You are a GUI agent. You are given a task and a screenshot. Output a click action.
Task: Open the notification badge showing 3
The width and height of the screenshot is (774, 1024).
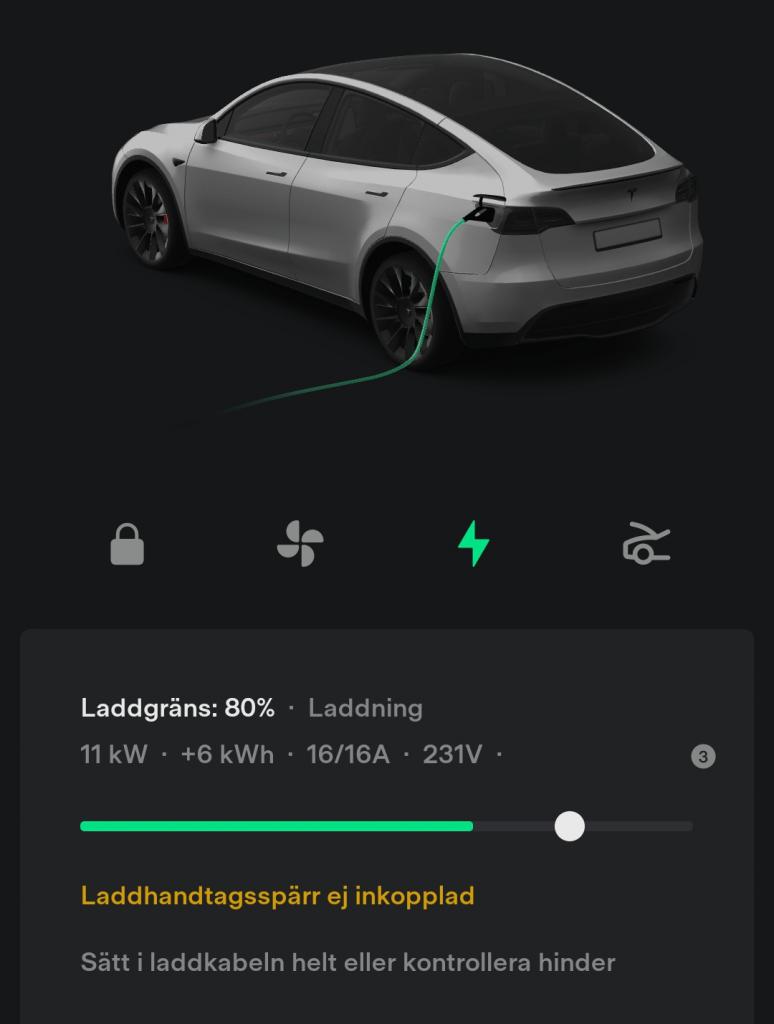(703, 757)
